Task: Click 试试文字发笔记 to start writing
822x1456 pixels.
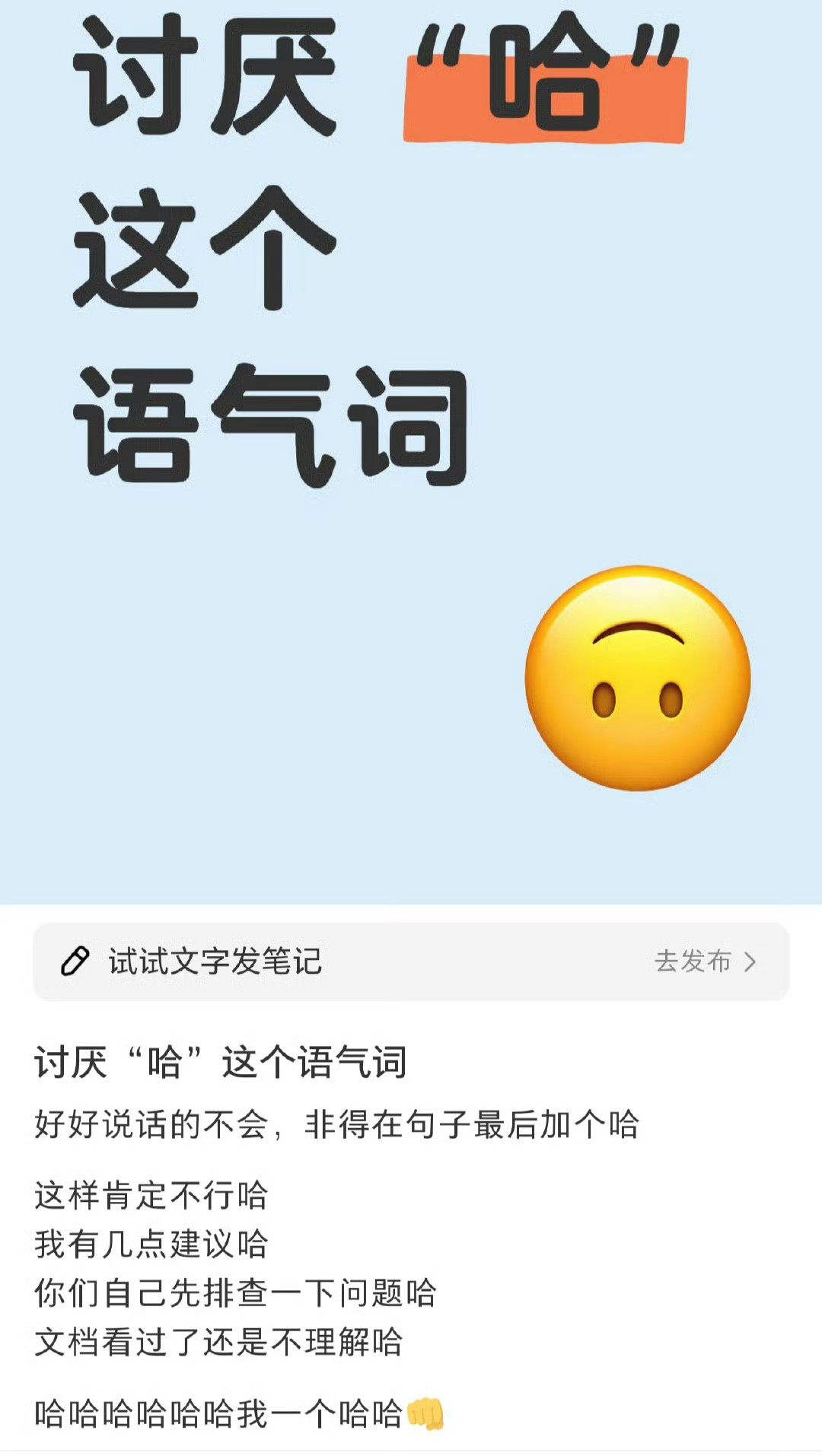Action: 213,961
